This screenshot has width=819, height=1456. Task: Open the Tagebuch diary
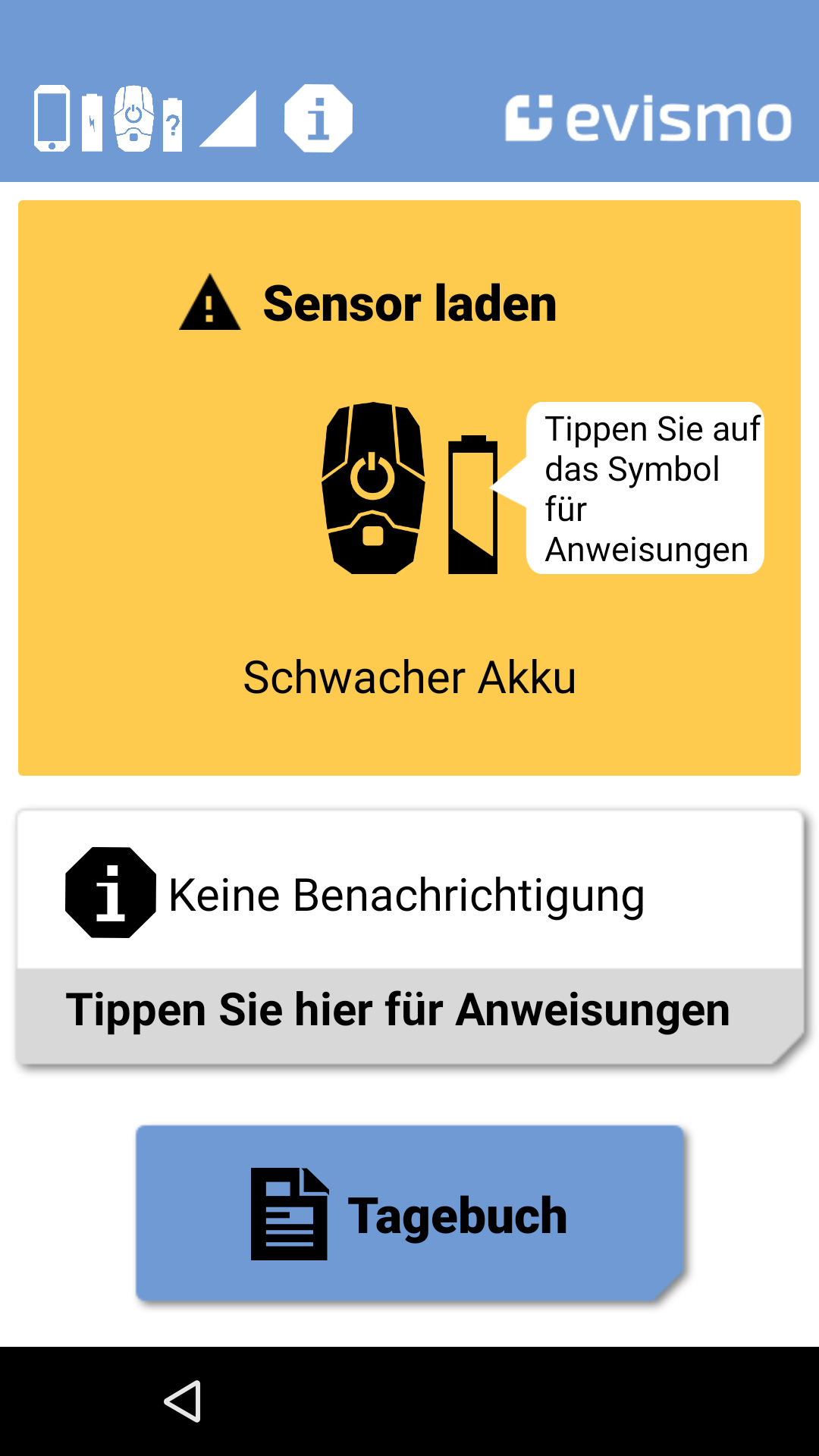coord(409,1214)
